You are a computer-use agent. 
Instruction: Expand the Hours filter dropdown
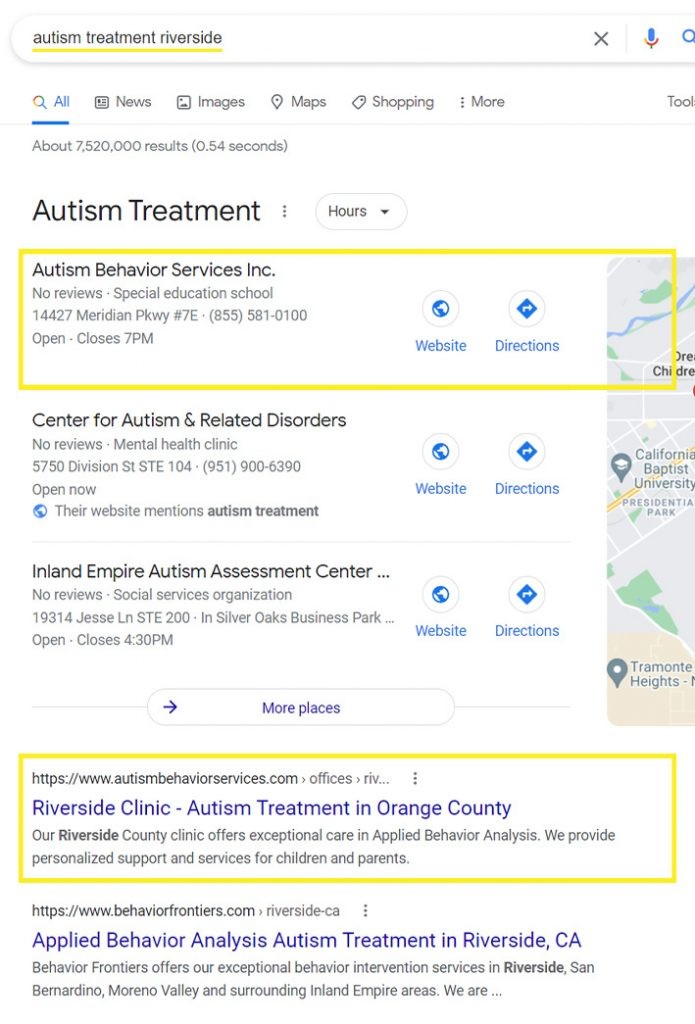click(x=360, y=211)
